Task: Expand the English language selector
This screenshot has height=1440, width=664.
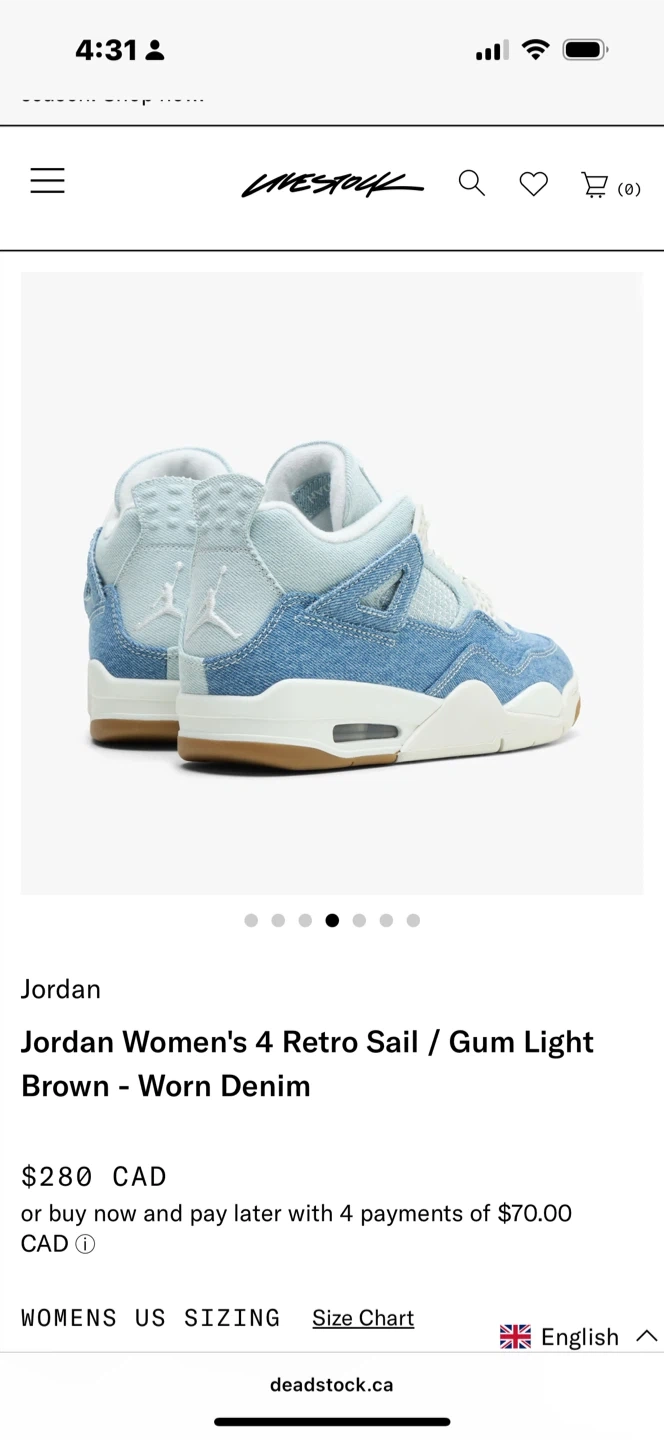Action: pyautogui.click(x=579, y=1336)
